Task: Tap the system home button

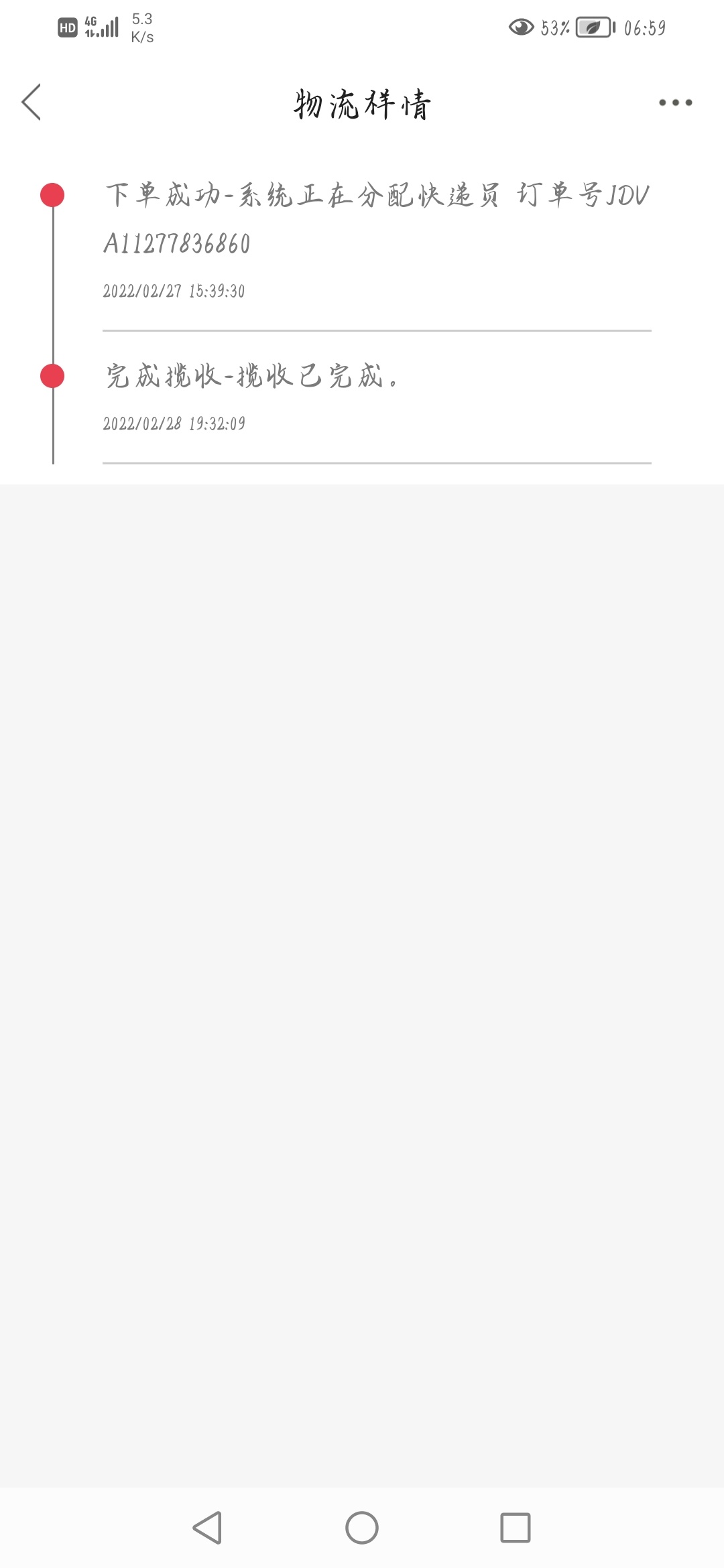Action: (x=362, y=1528)
